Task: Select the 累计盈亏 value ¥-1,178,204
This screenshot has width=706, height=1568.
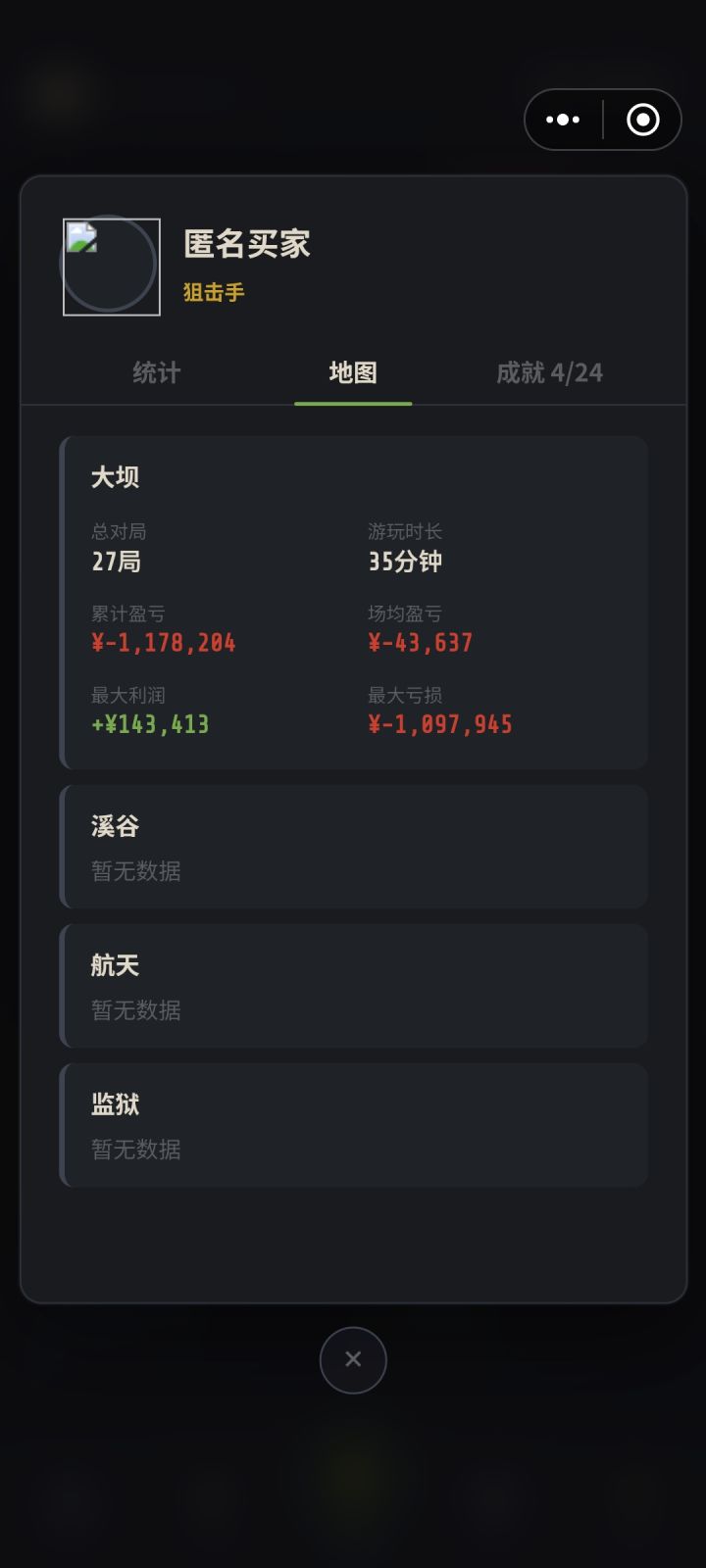Action: pos(163,642)
